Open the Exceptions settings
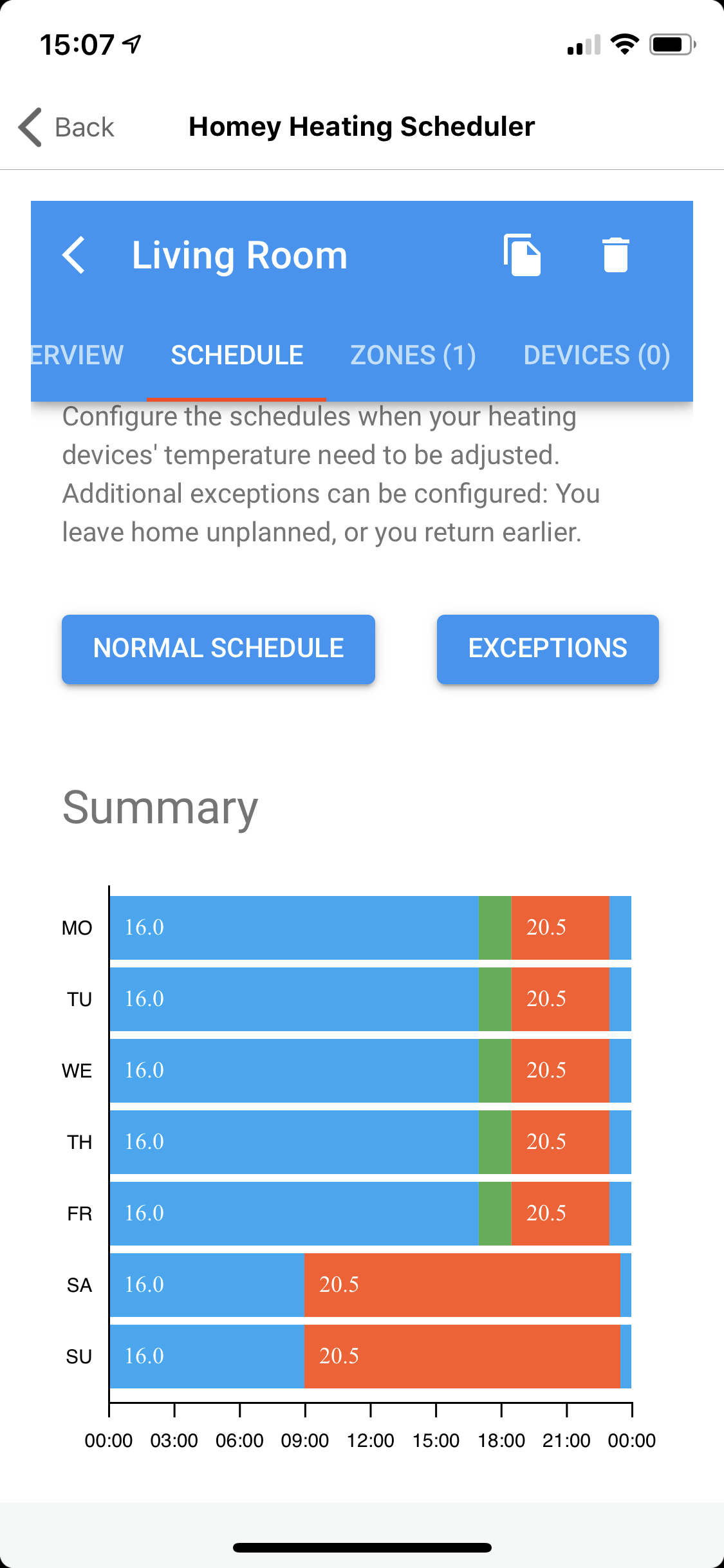The width and height of the screenshot is (724, 1568). click(x=548, y=649)
